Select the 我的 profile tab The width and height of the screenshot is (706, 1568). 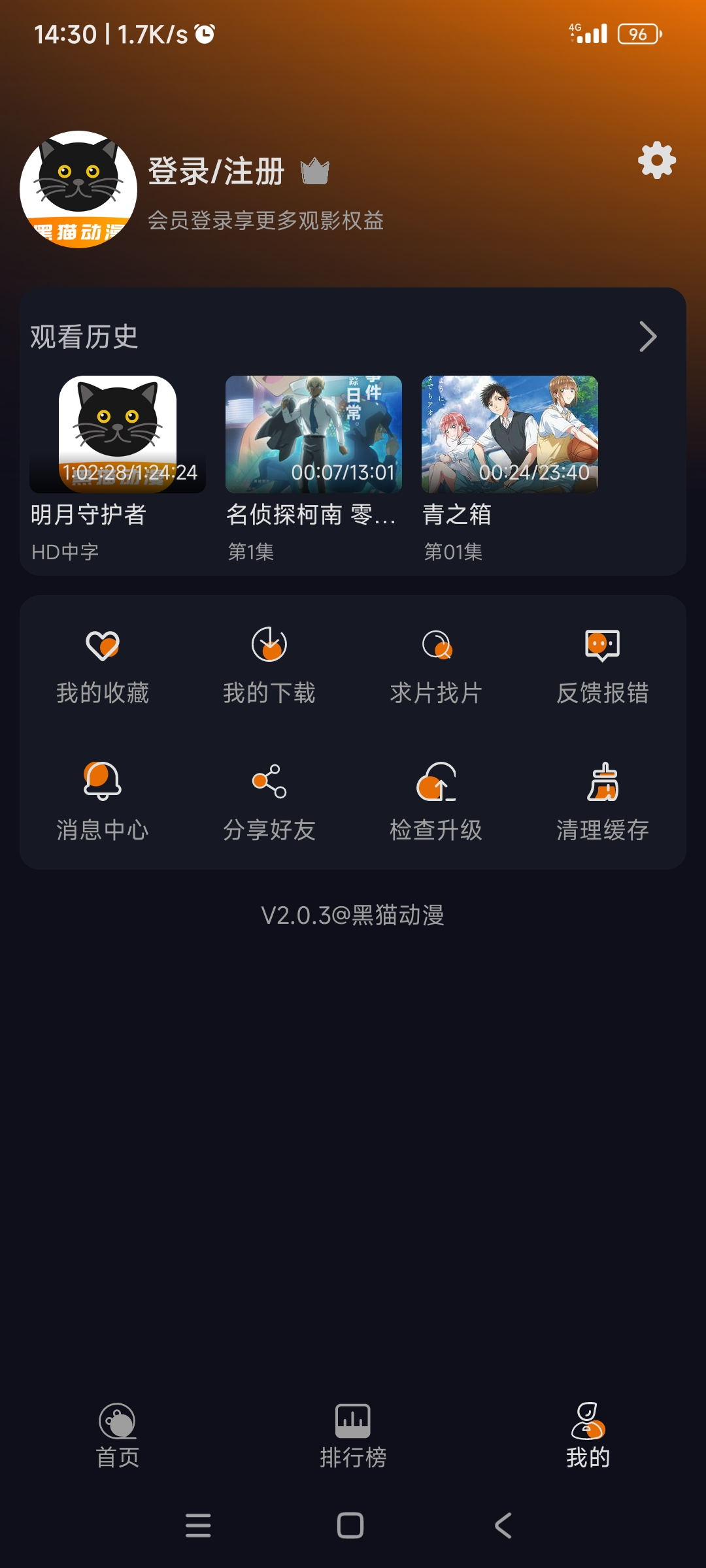pos(588,1436)
